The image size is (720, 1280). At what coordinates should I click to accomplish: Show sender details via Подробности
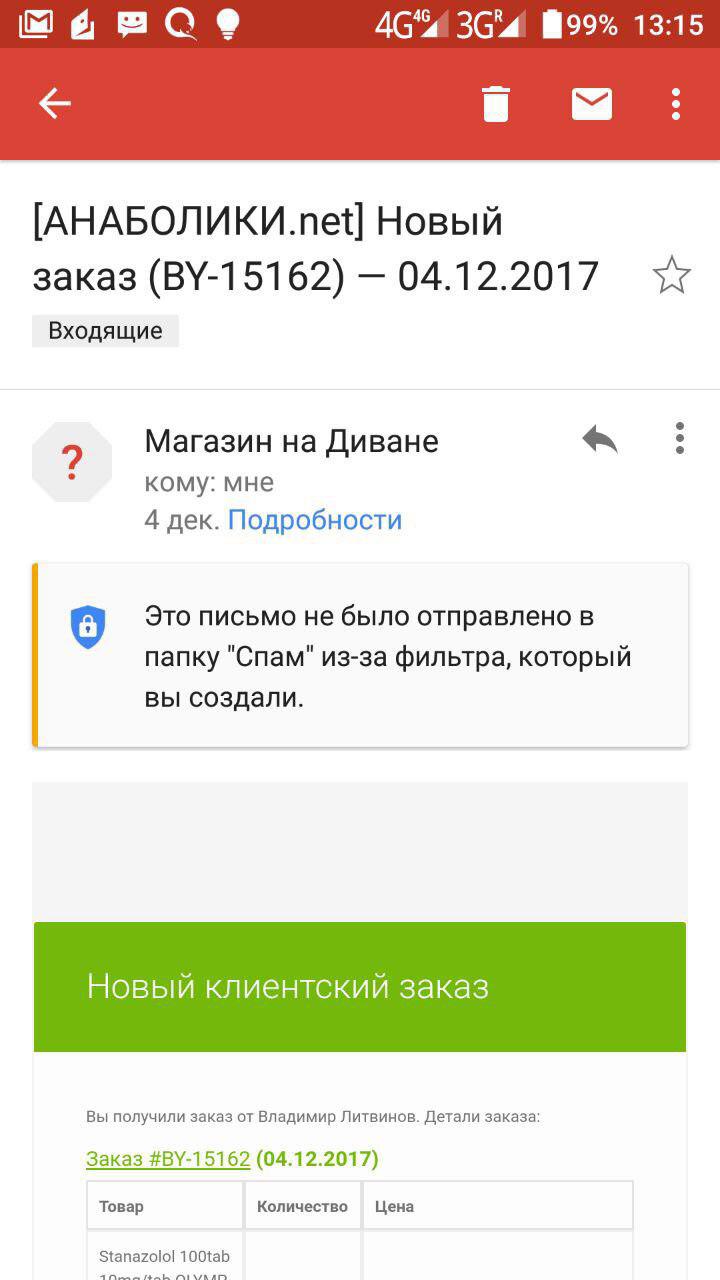(x=314, y=520)
